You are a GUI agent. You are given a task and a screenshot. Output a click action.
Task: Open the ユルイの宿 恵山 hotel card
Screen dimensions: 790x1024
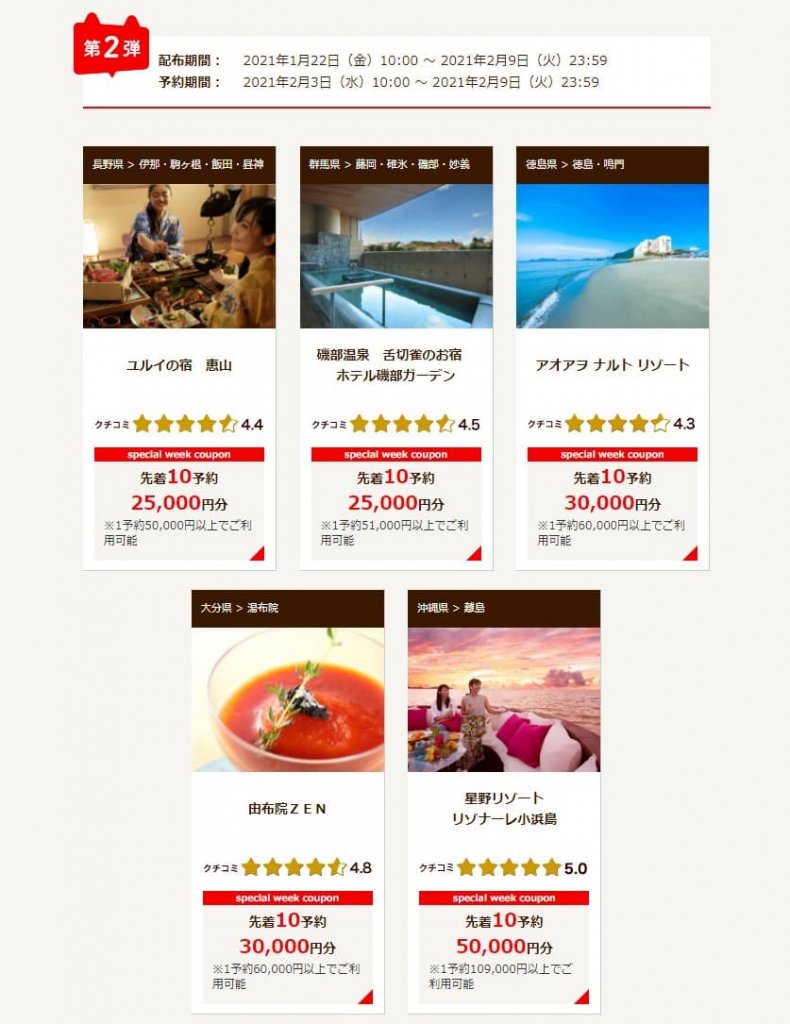click(x=179, y=365)
